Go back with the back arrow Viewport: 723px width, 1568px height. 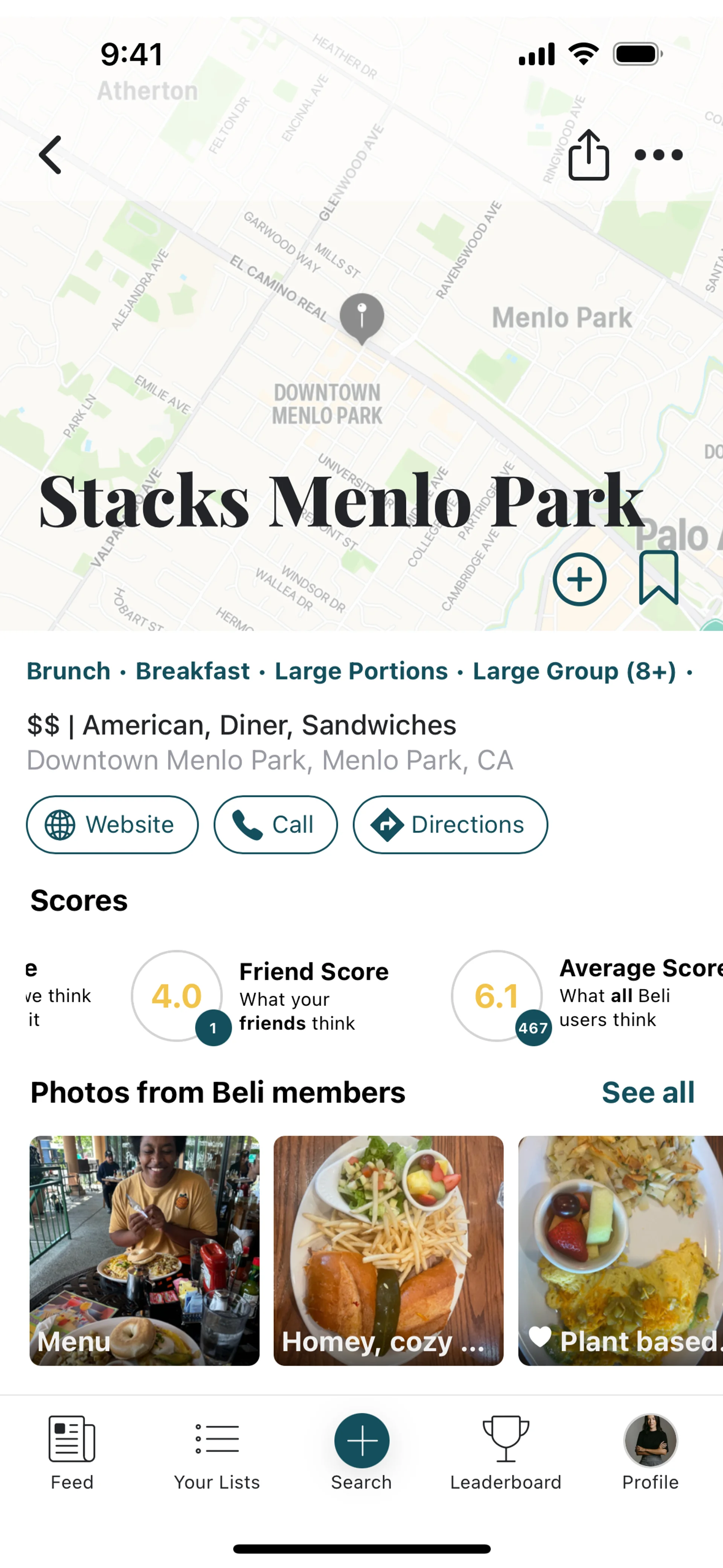coord(50,154)
